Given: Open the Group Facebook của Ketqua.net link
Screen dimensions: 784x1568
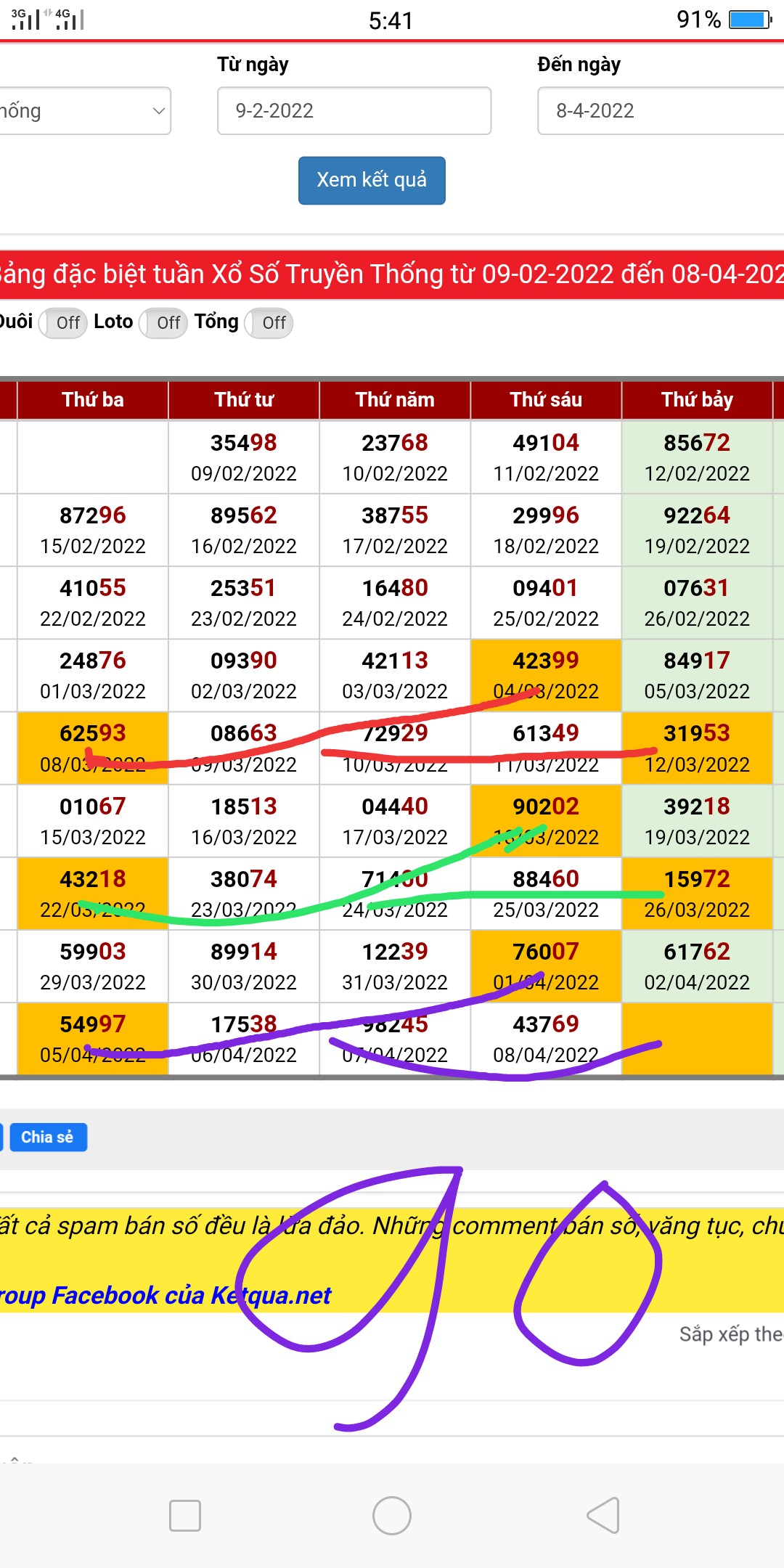Looking at the screenshot, I should (x=166, y=1295).
